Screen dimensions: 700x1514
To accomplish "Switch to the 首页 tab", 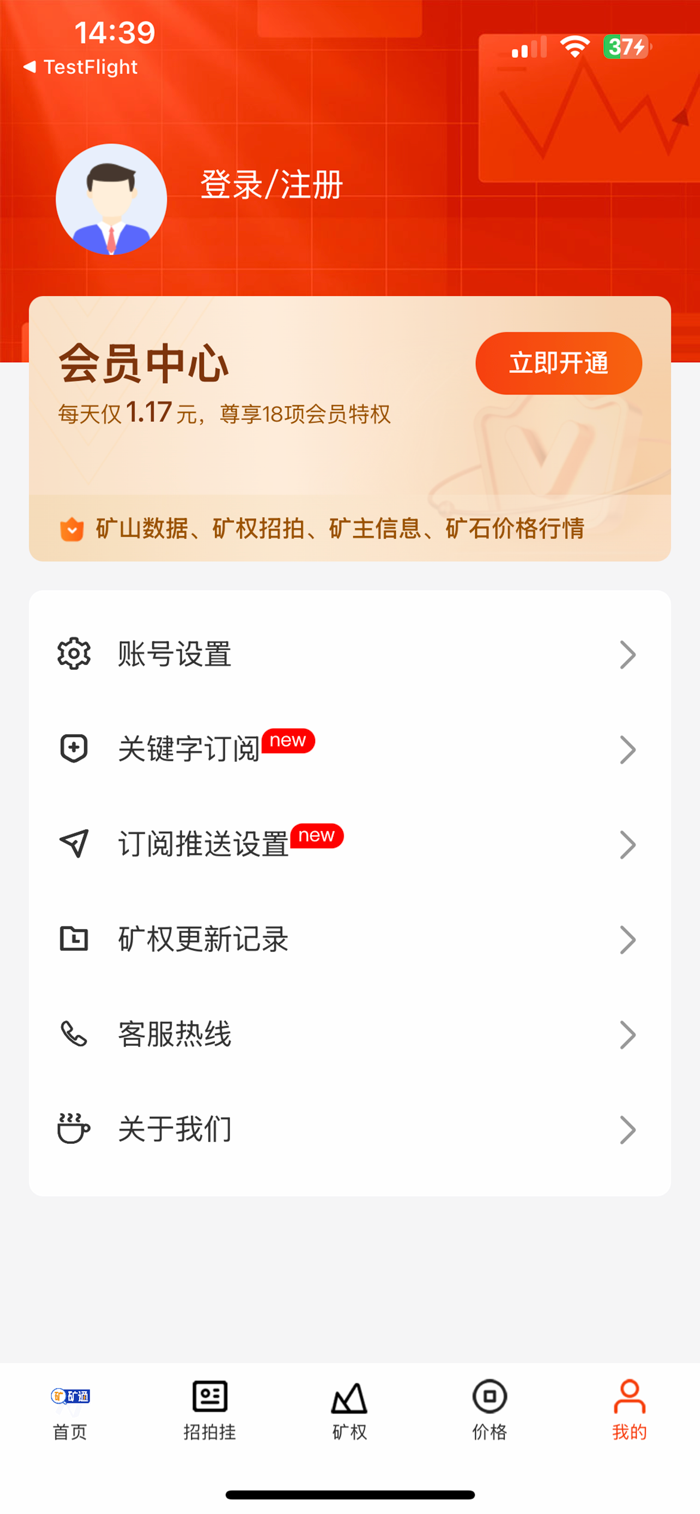I will (x=70, y=1411).
